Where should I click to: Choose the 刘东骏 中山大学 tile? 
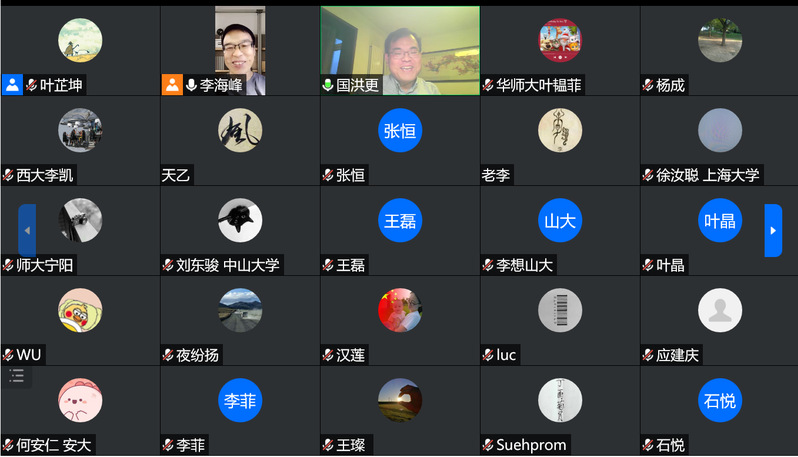[240, 230]
